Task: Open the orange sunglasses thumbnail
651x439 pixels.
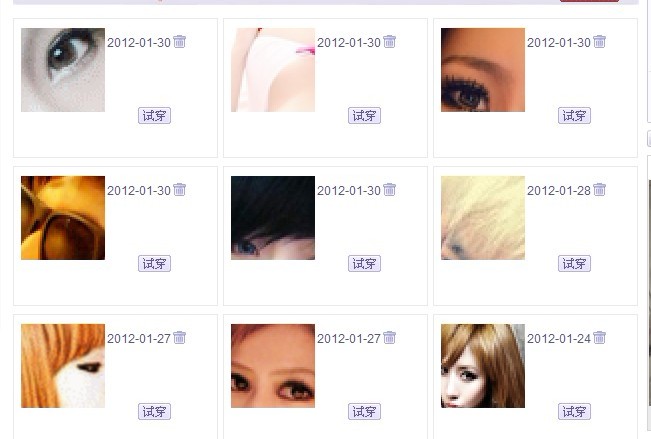Action: pyautogui.click(x=62, y=218)
